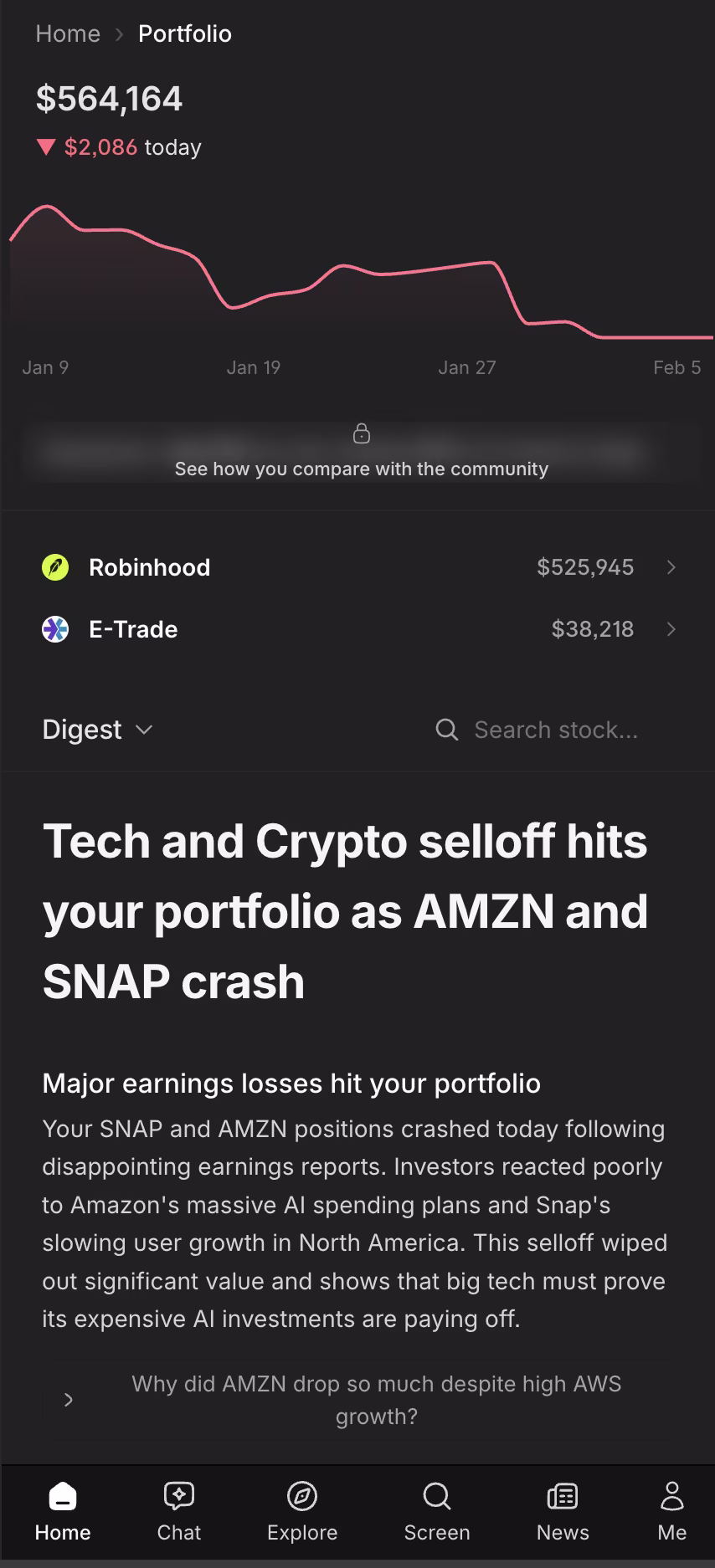Switch to the Screen tab
The height and width of the screenshot is (1568, 715).
(436, 1512)
